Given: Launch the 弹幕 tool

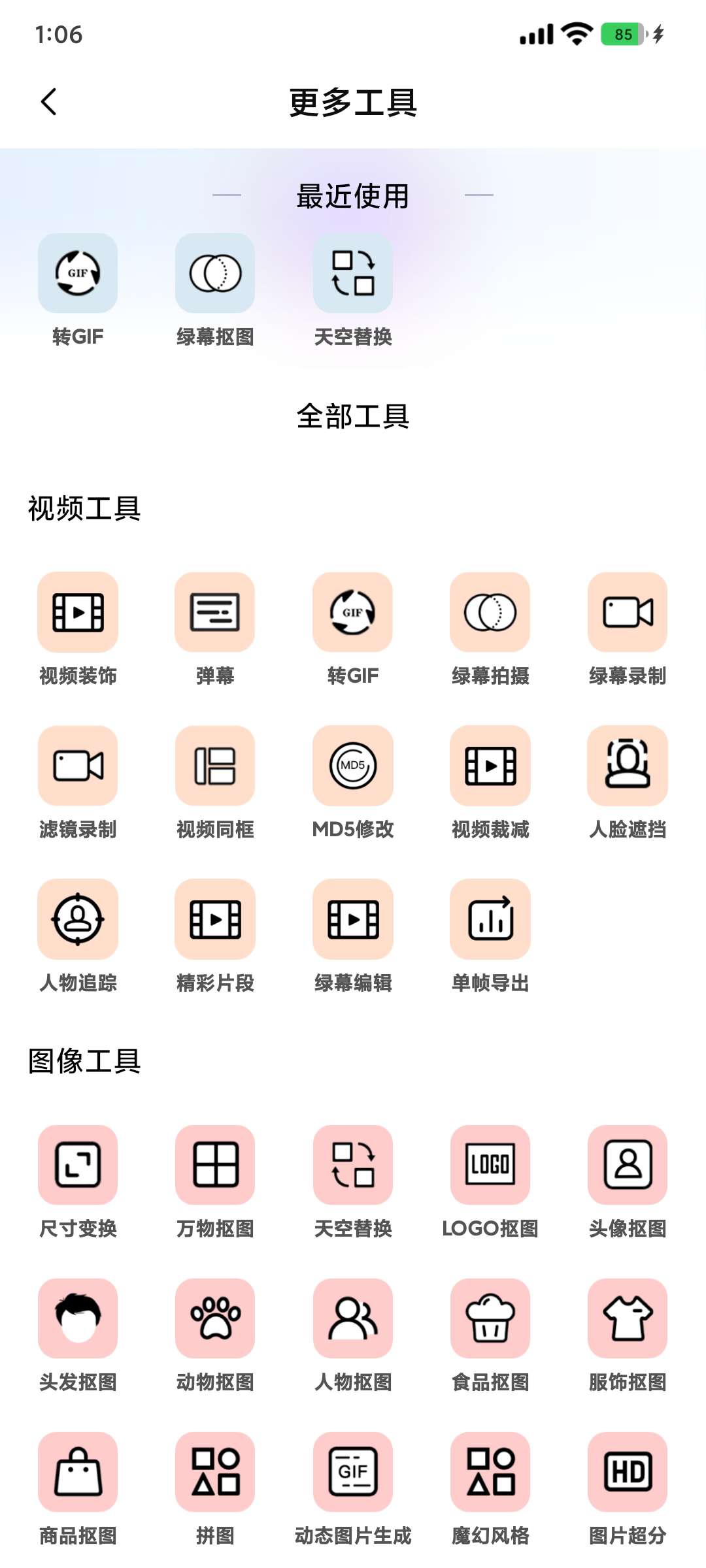Looking at the screenshot, I should [x=215, y=612].
